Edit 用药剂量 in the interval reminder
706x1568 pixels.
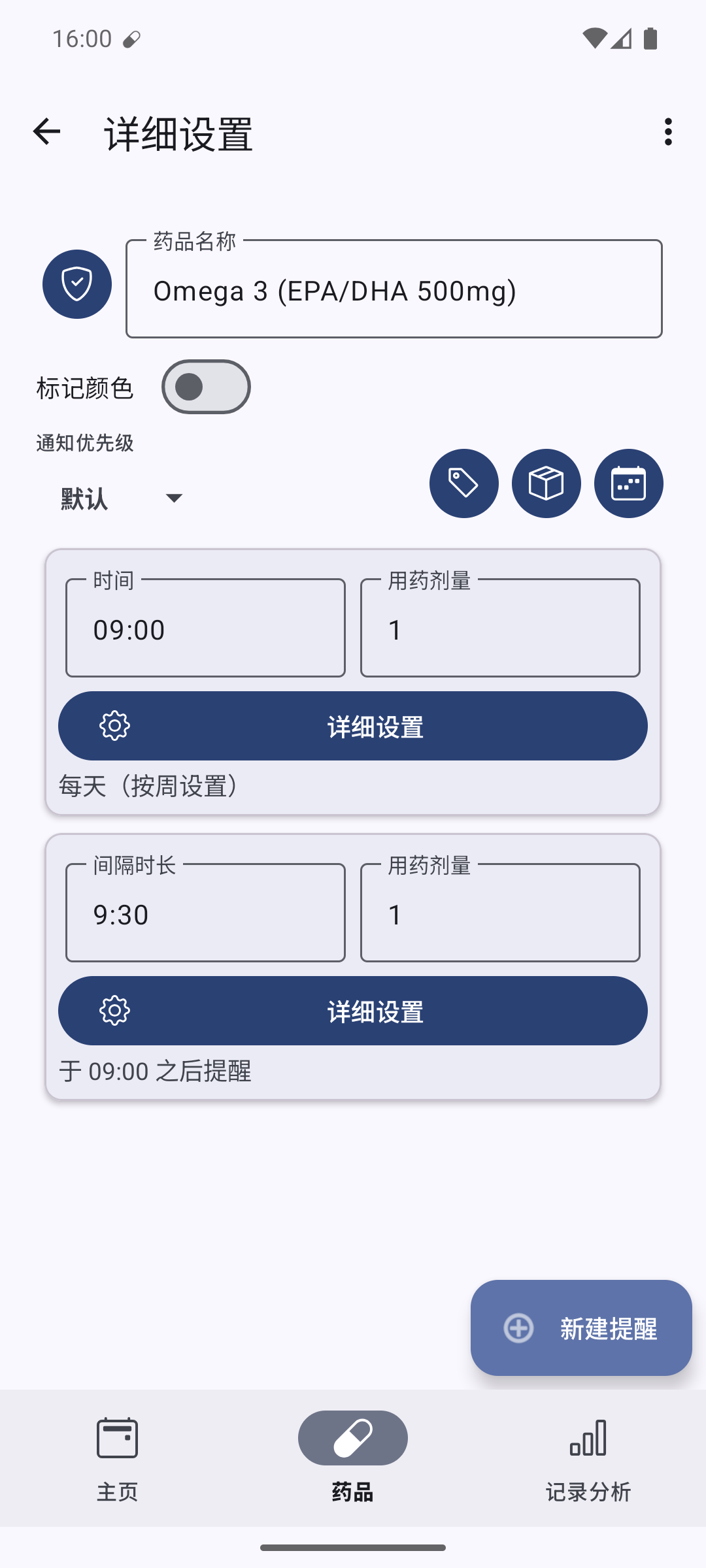[500, 913]
